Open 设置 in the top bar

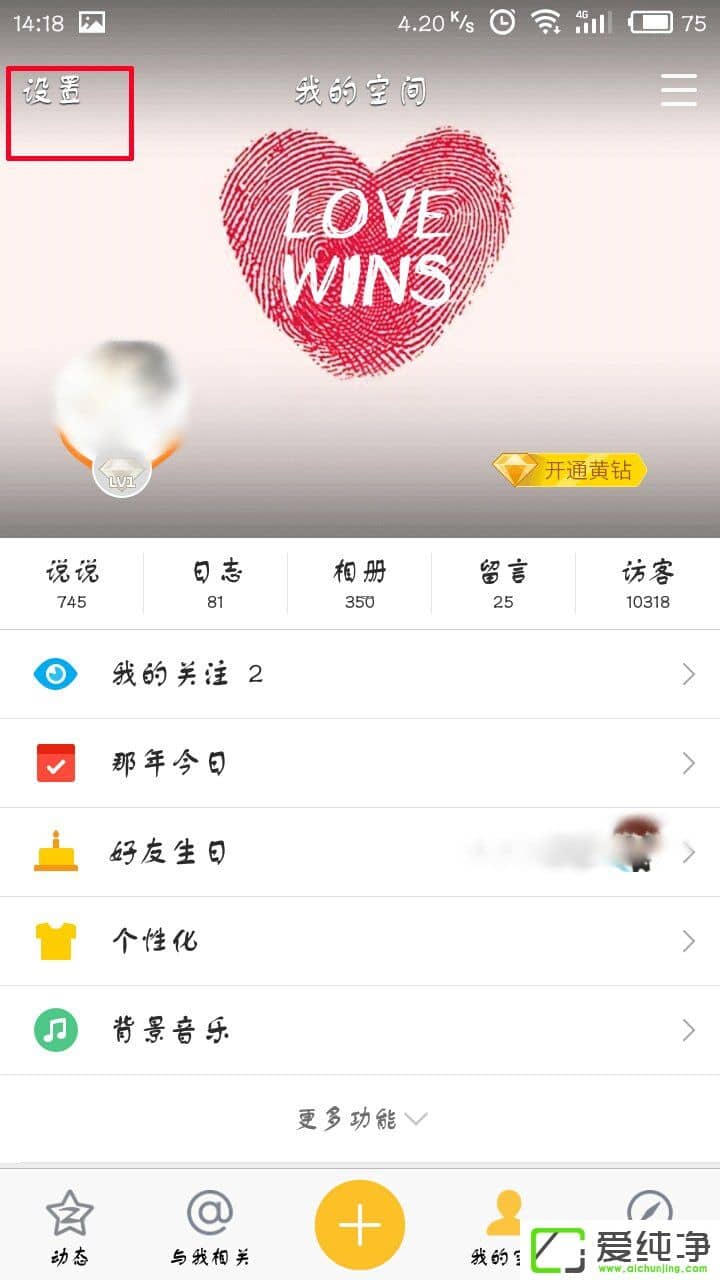(x=53, y=92)
